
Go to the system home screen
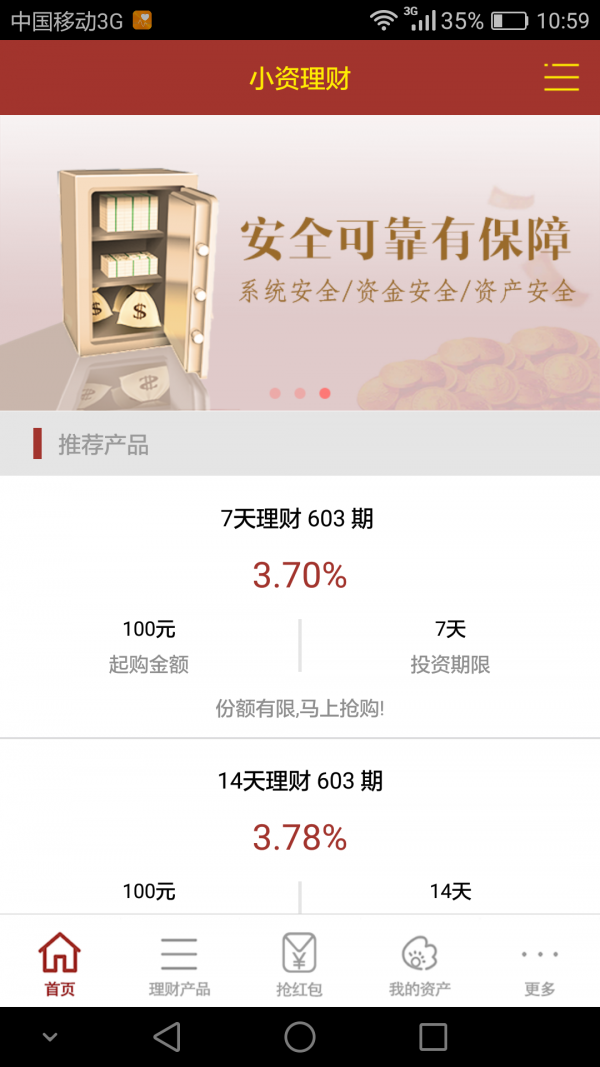(x=300, y=1037)
